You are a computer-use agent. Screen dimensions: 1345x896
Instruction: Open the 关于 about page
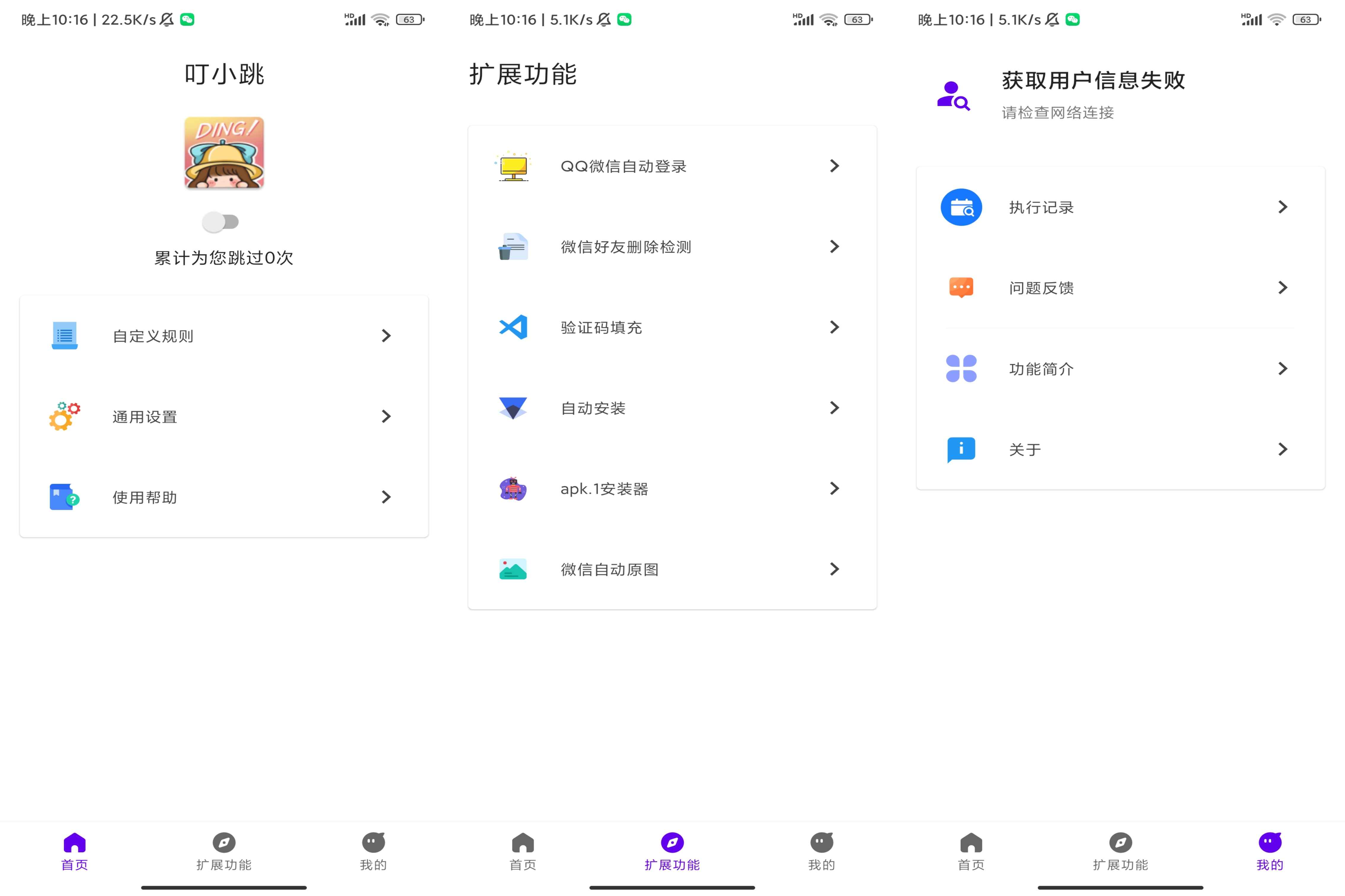(x=1120, y=449)
